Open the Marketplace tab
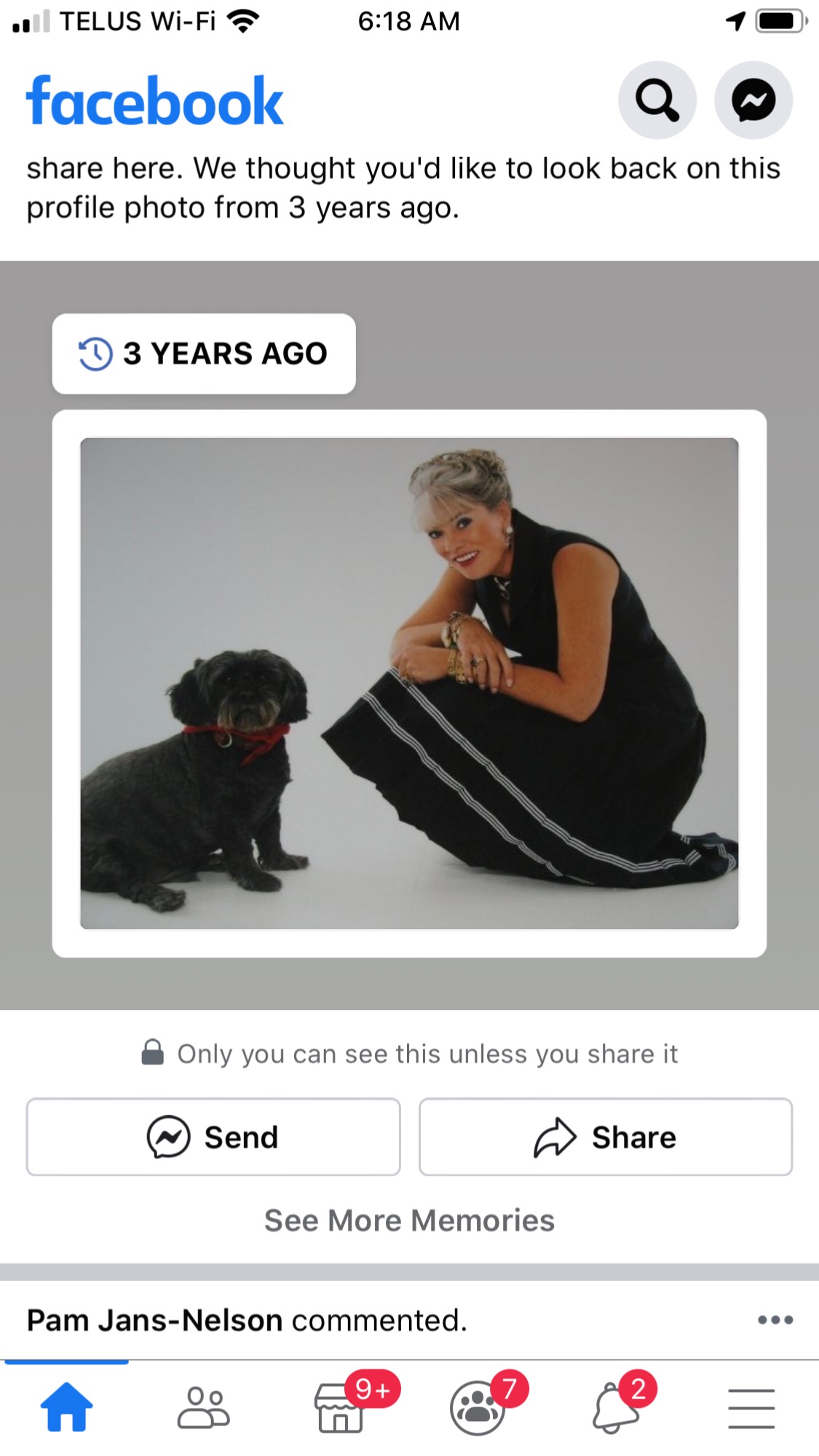The width and height of the screenshot is (819, 1456). (x=339, y=1409)
